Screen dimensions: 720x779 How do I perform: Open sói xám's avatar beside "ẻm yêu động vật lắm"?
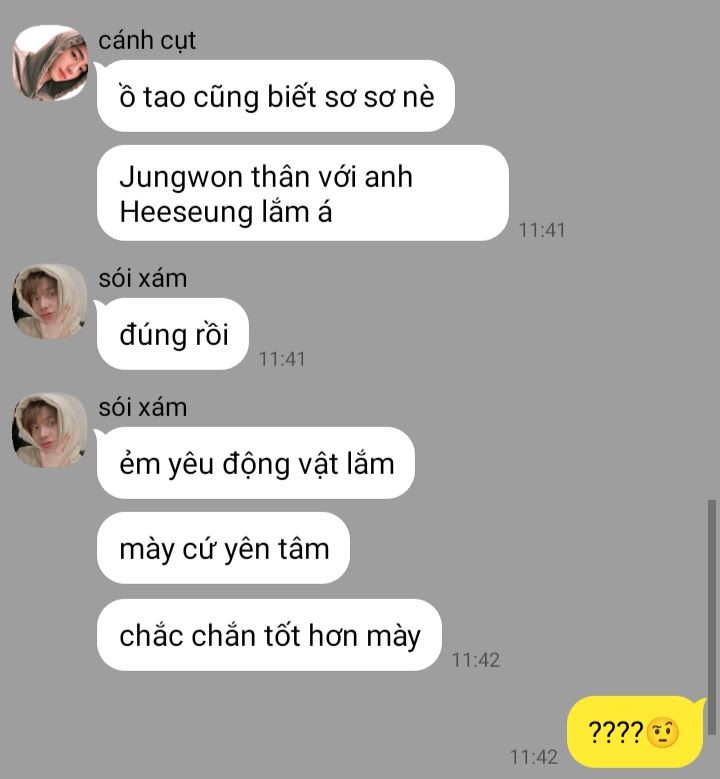click(x=50, y=430)
